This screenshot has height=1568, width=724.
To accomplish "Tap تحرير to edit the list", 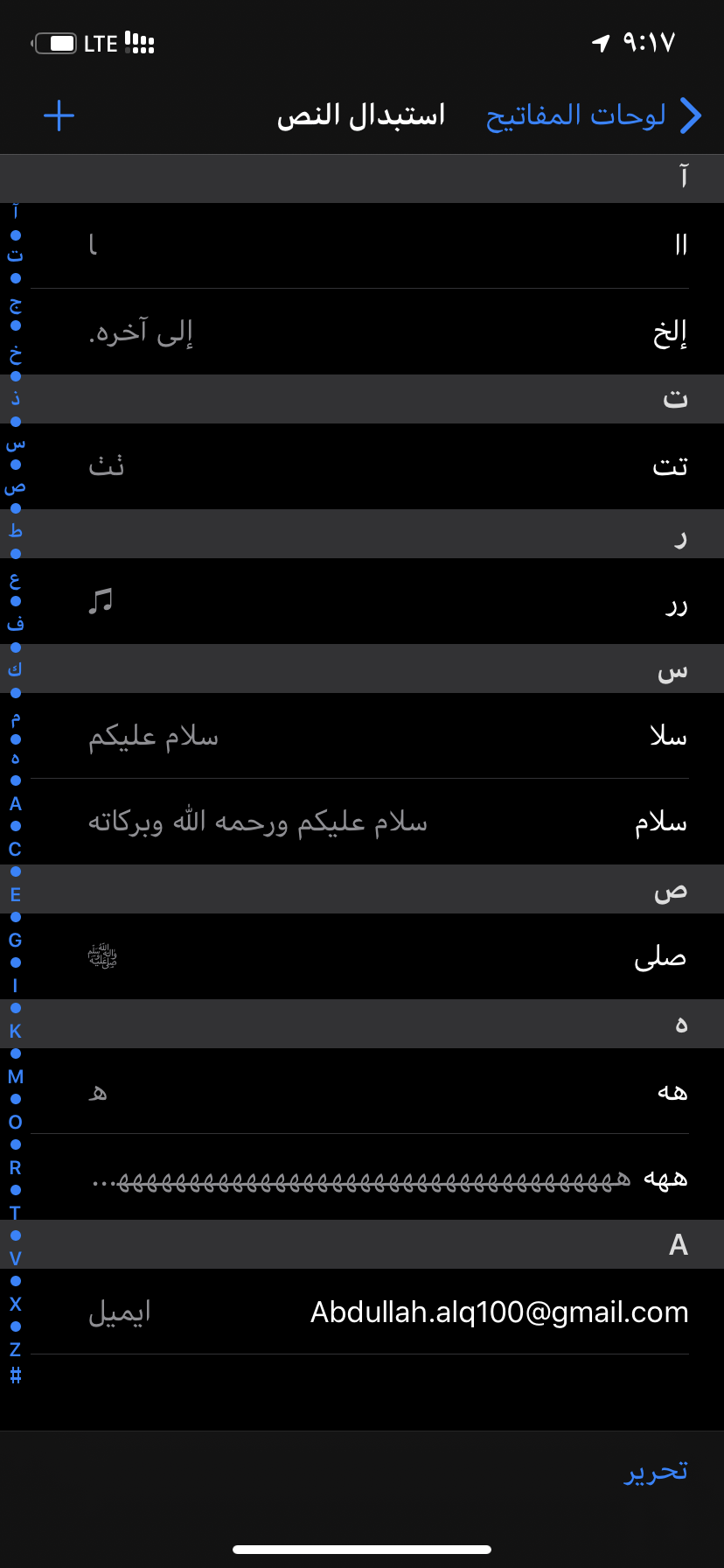I will pyautogui.click(x=656, y=1471).
